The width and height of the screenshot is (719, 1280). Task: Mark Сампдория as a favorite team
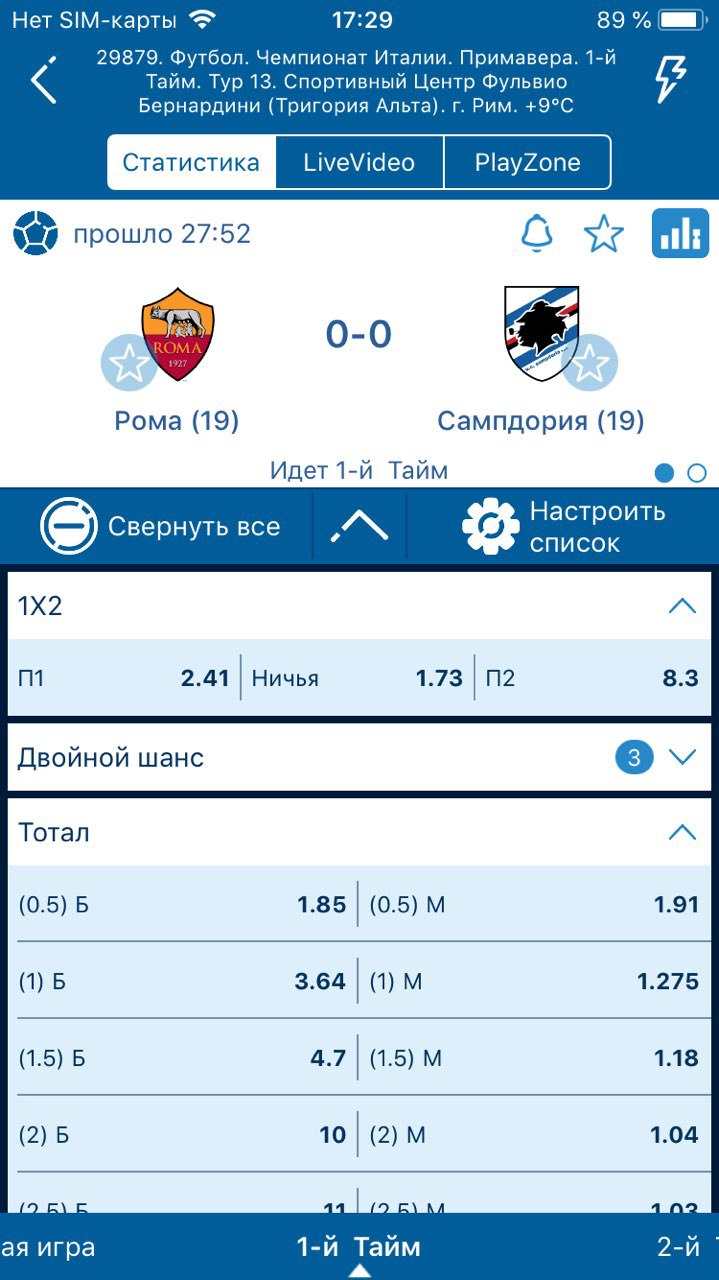(x=589, y=363)
